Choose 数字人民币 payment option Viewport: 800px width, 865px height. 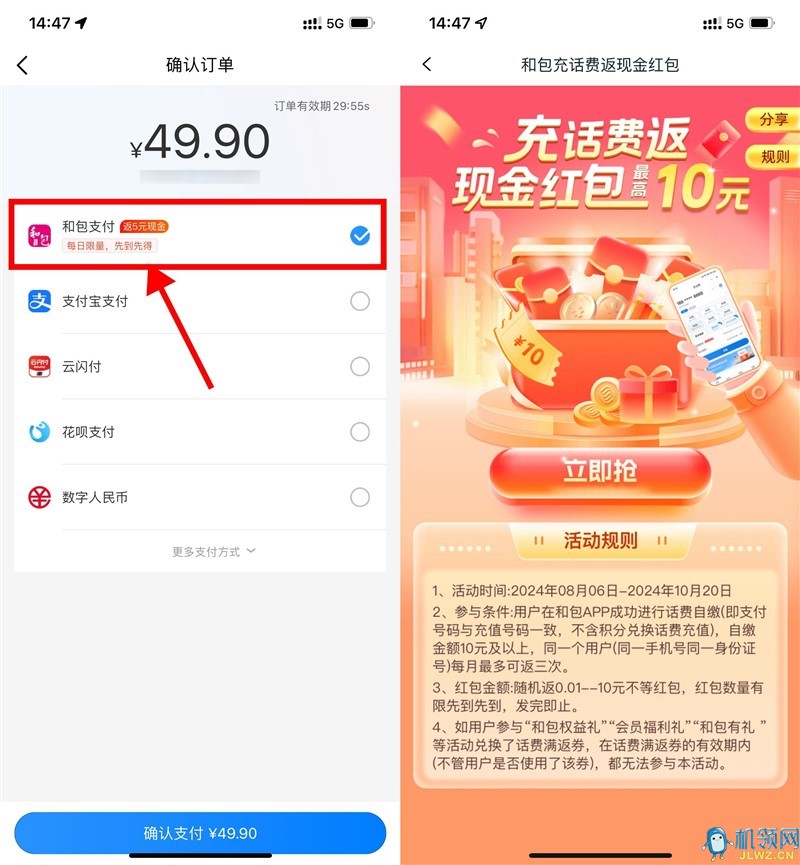pos(200,497)
